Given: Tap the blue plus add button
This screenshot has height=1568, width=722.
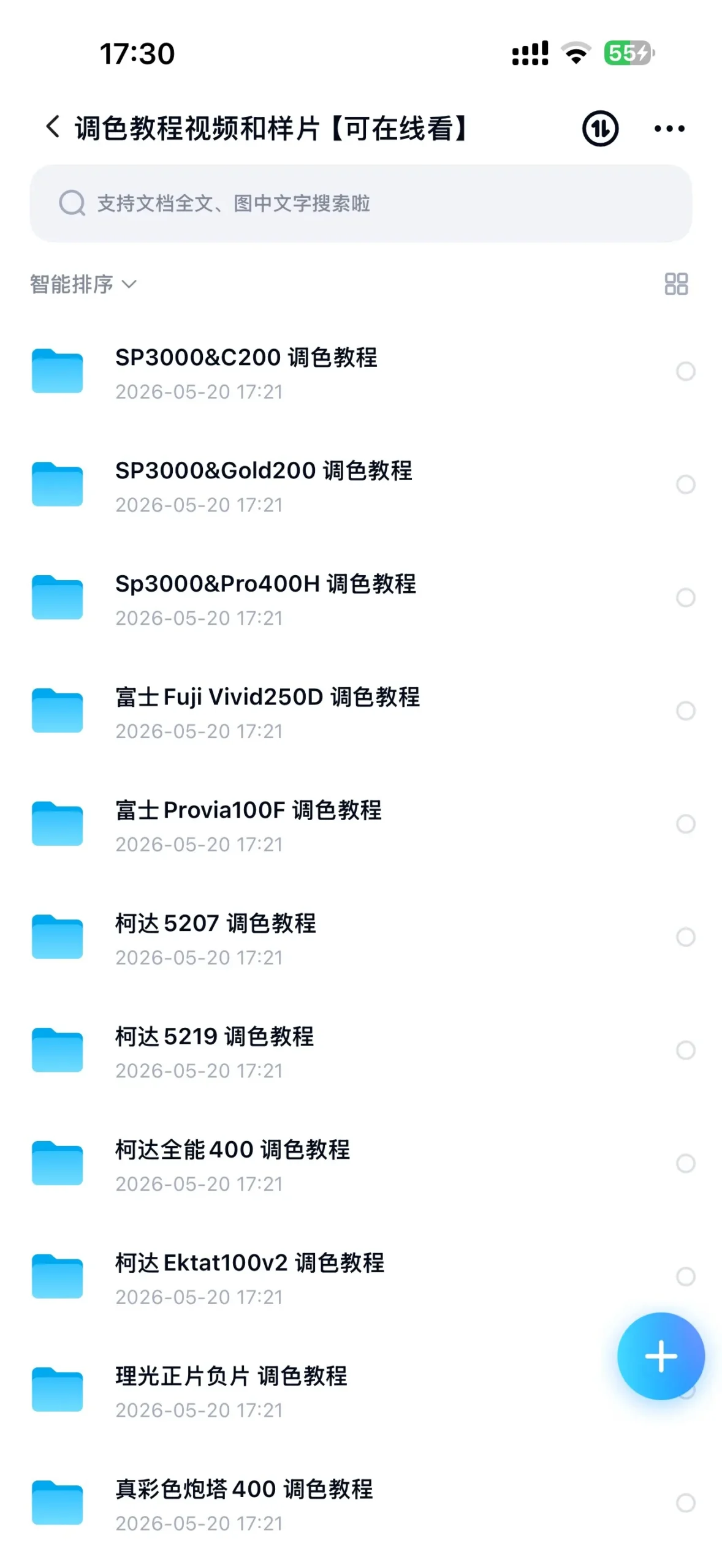Looking at the screenshot, I should [x=661, y=1356].
